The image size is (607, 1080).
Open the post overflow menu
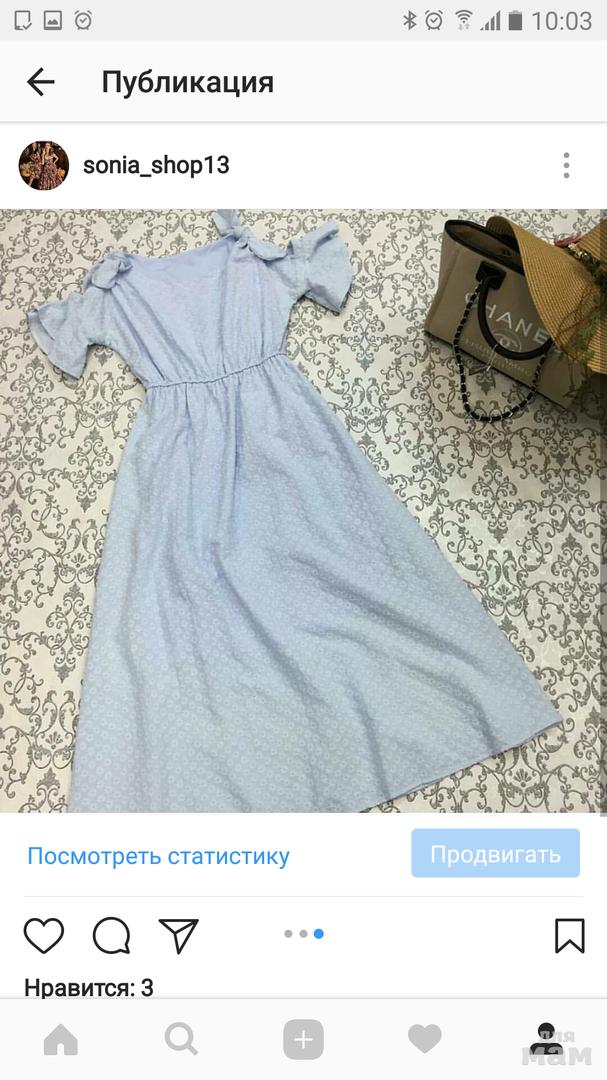point(566,165)
